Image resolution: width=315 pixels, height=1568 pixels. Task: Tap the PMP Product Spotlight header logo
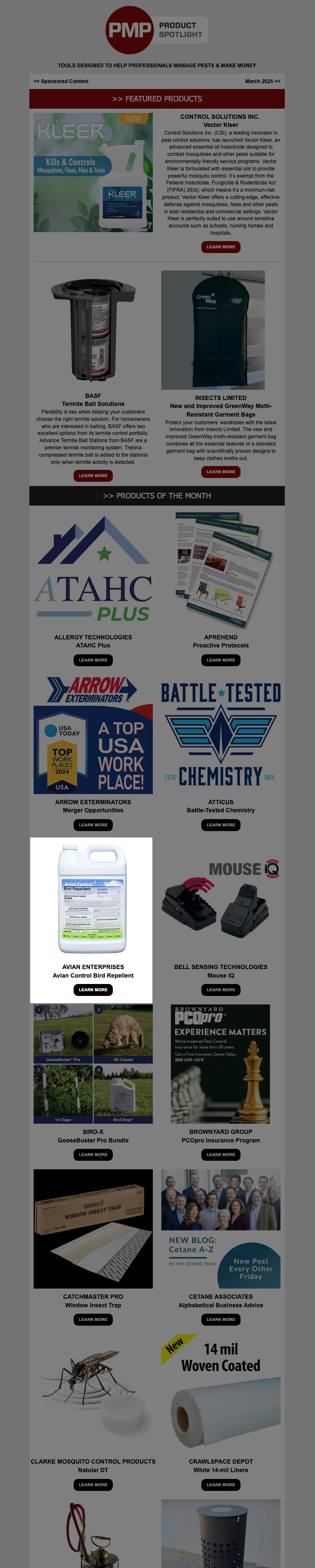point(157,30)
